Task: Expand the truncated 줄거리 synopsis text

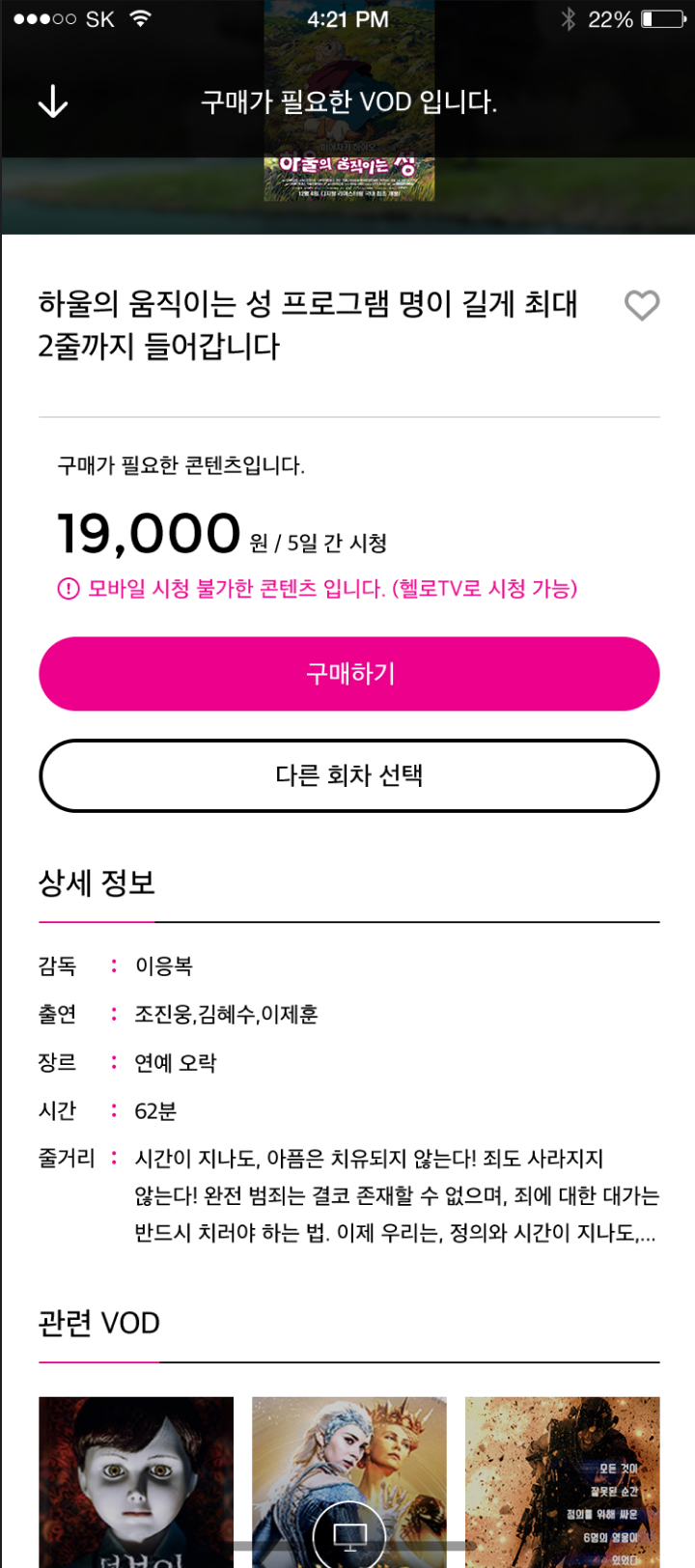Action: coord(397,1195)
